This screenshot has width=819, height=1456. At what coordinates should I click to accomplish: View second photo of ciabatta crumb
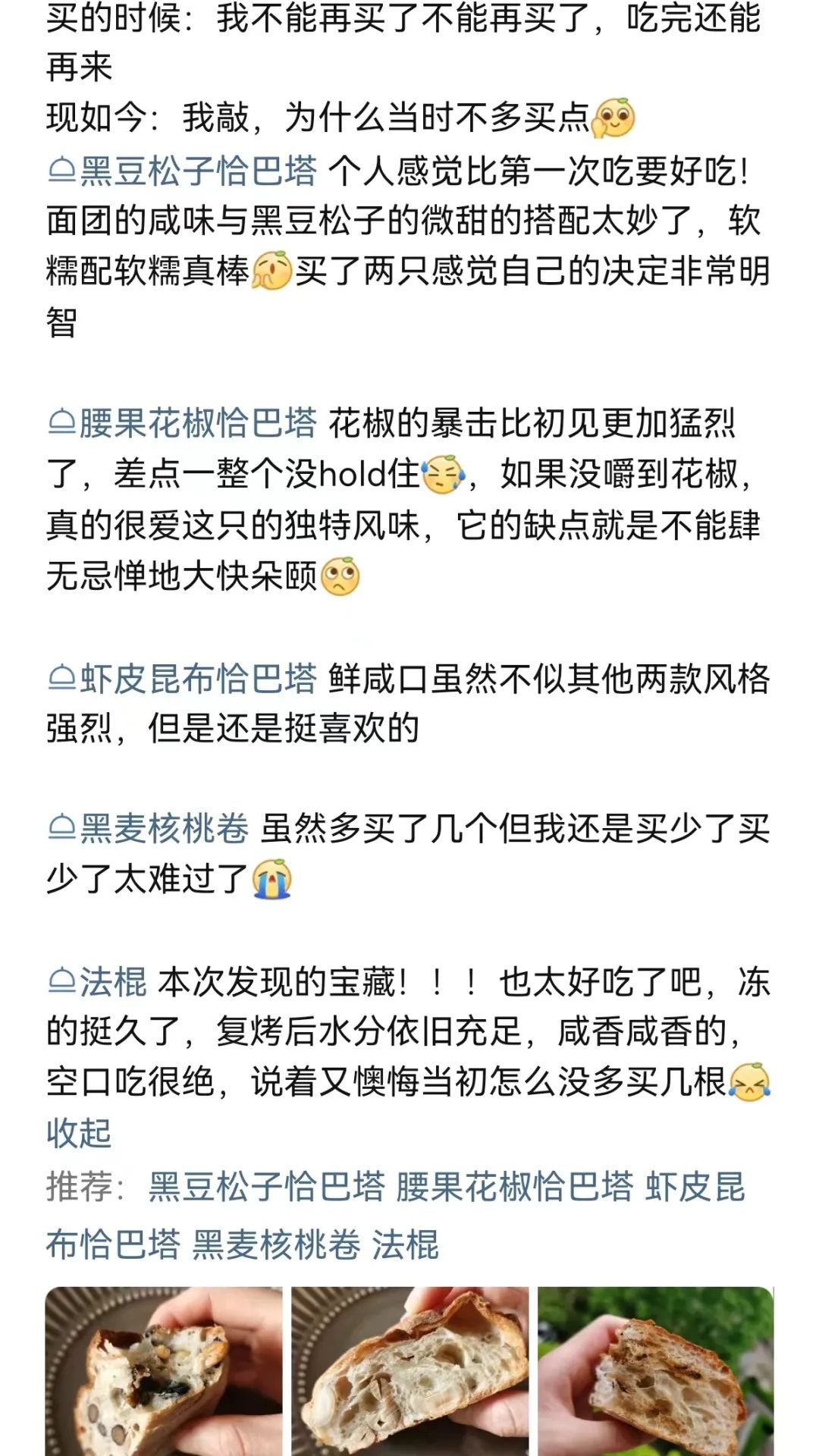(x=409, y=1371)
